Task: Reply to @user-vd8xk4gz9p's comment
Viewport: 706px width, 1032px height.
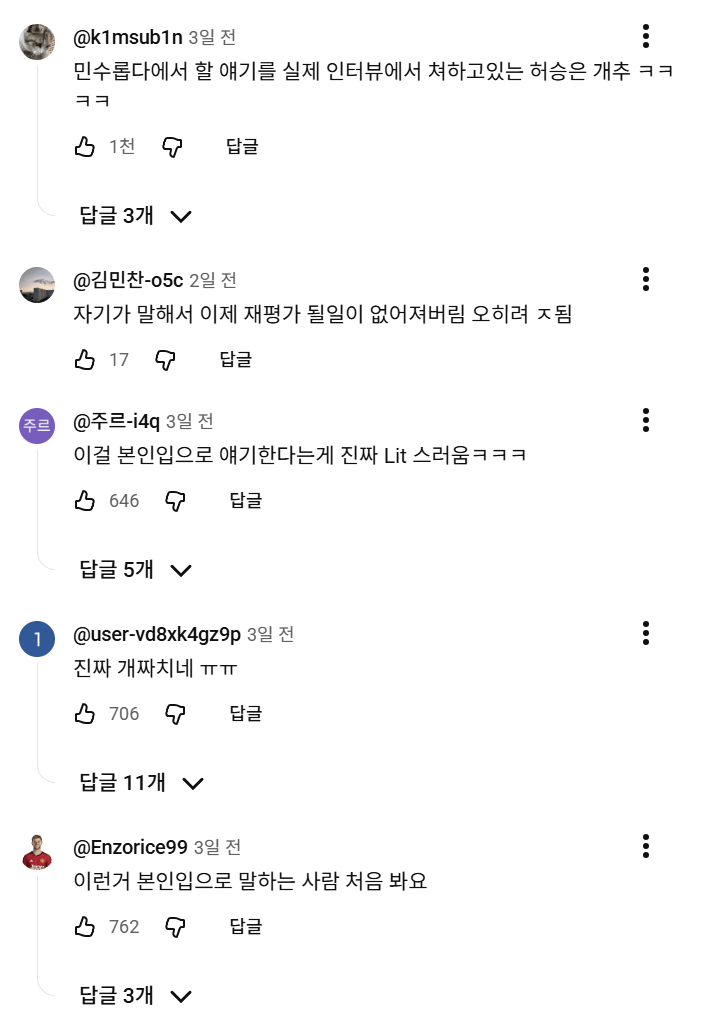Action: [246, 714]
